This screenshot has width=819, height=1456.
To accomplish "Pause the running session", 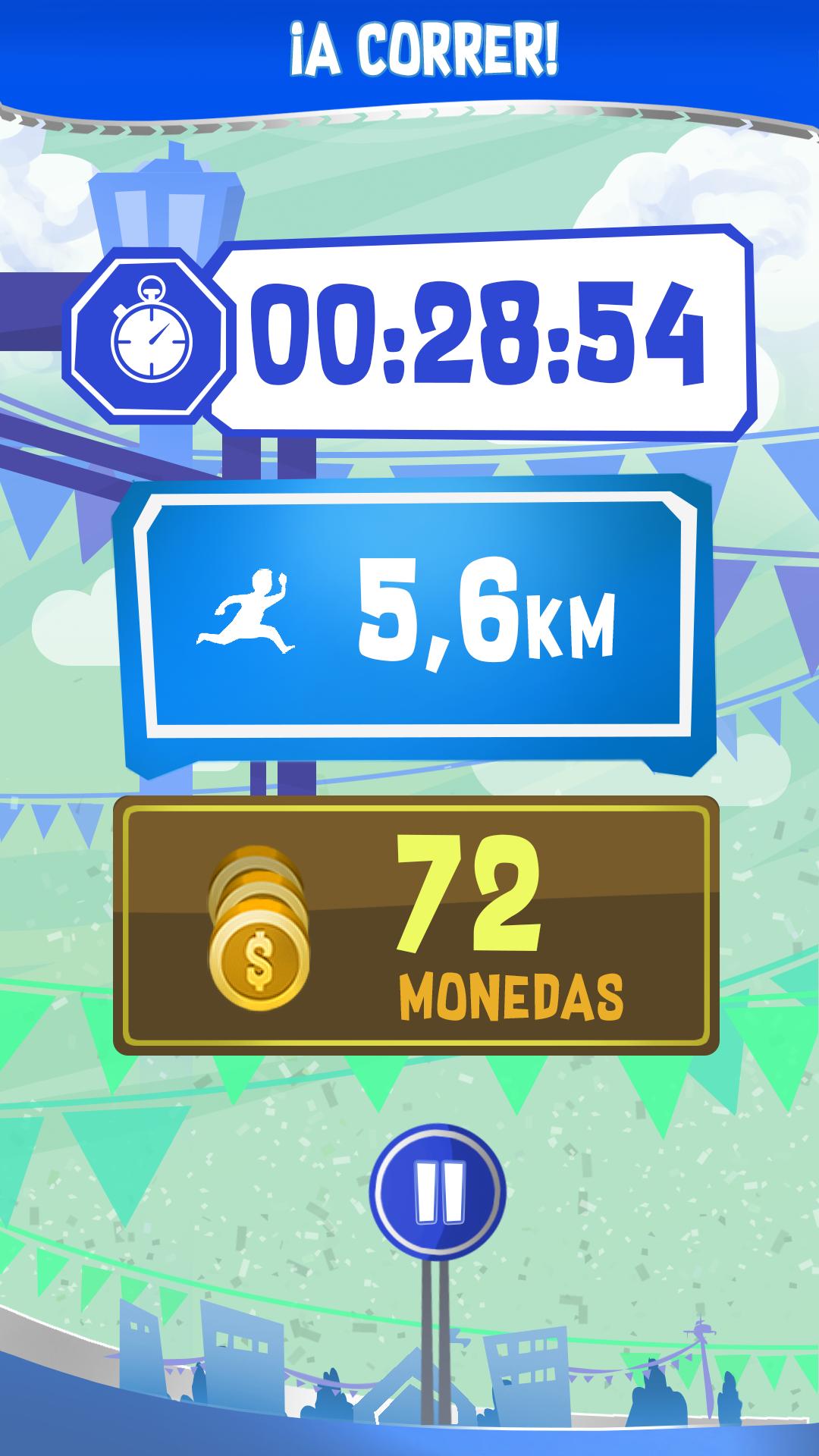I will (x=438, y=1191).
